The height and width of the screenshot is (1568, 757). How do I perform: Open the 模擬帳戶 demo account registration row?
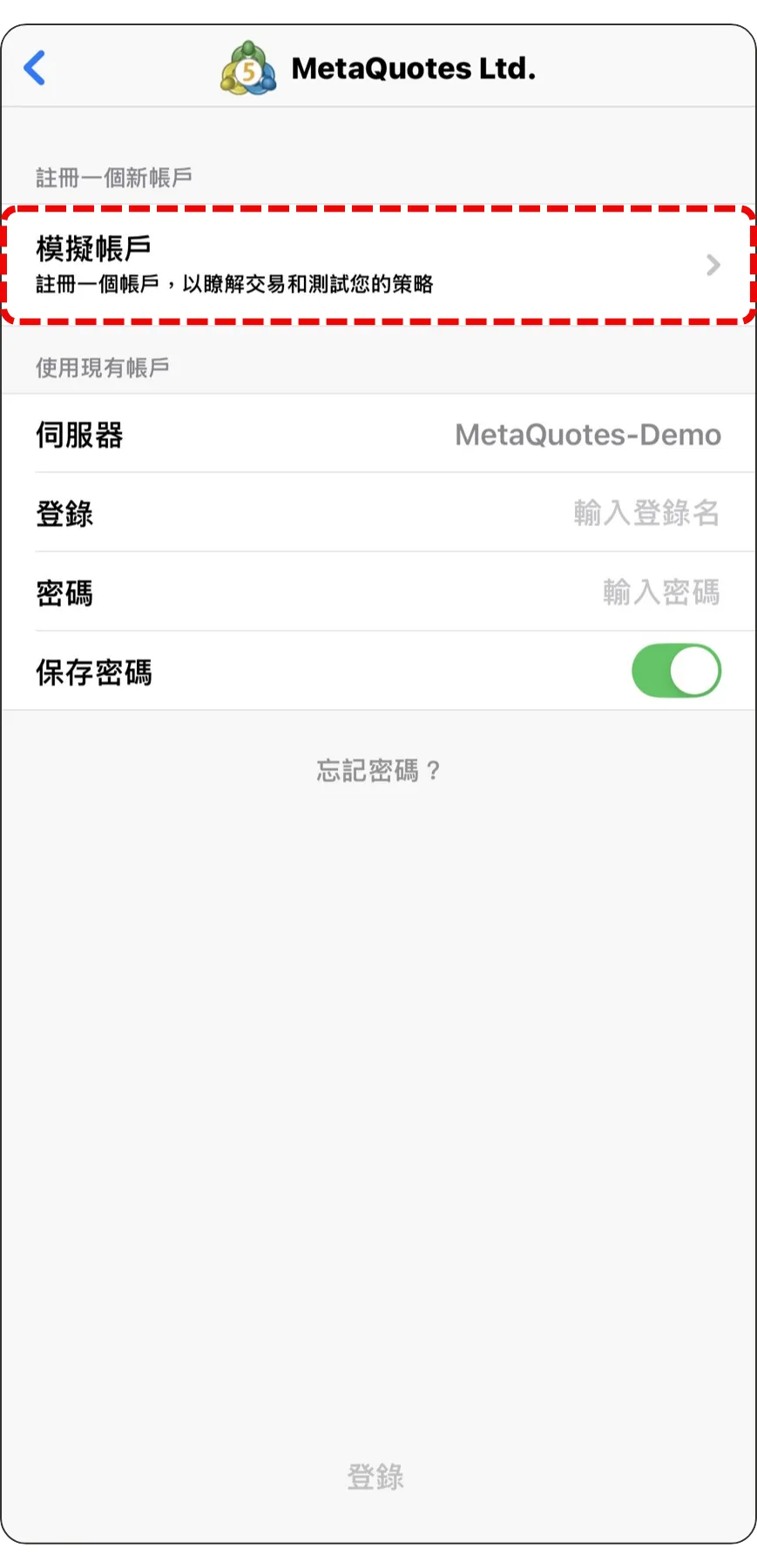[378, 265]
